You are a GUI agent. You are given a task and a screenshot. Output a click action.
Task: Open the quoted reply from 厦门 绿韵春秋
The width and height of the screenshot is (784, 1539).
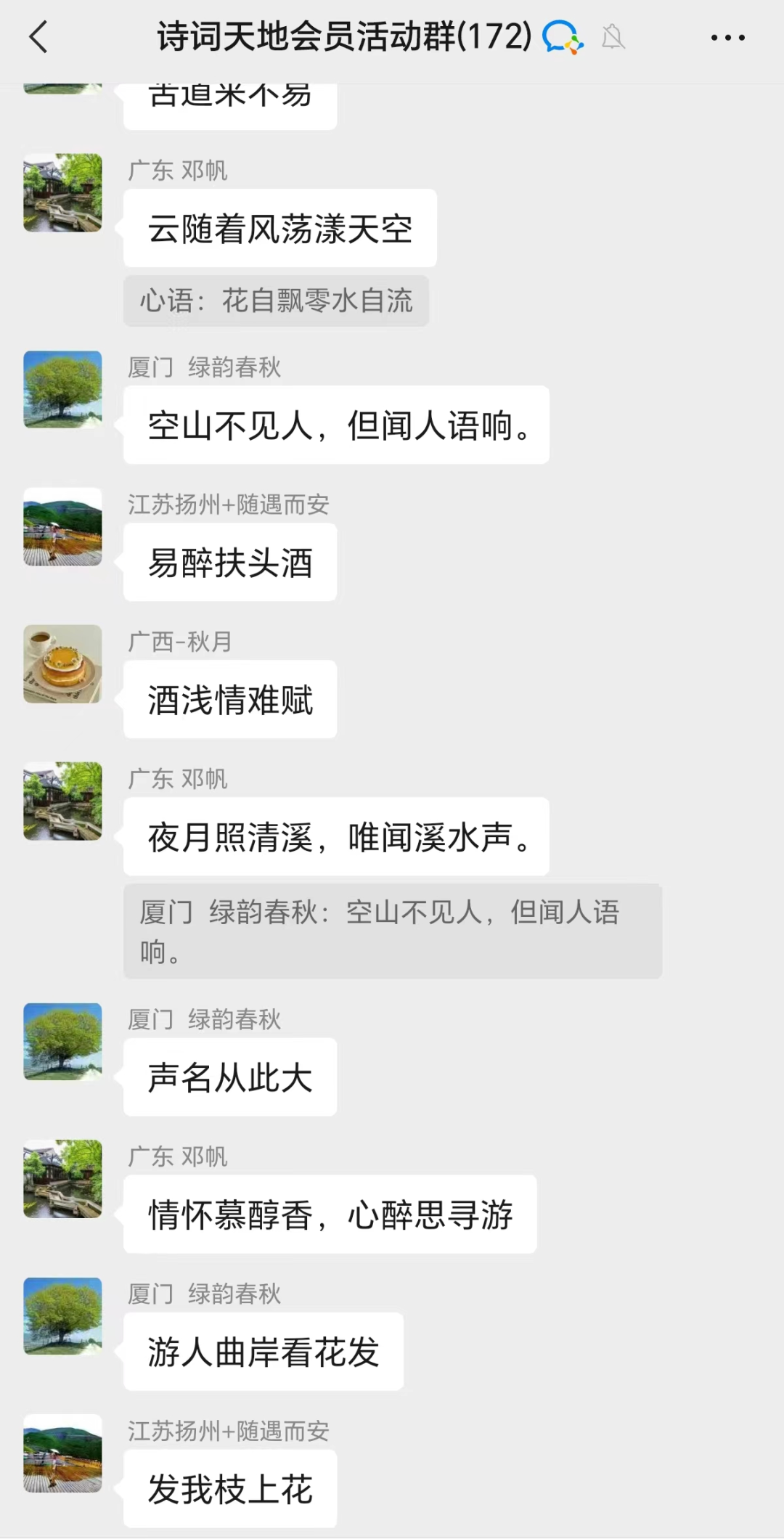392,931
